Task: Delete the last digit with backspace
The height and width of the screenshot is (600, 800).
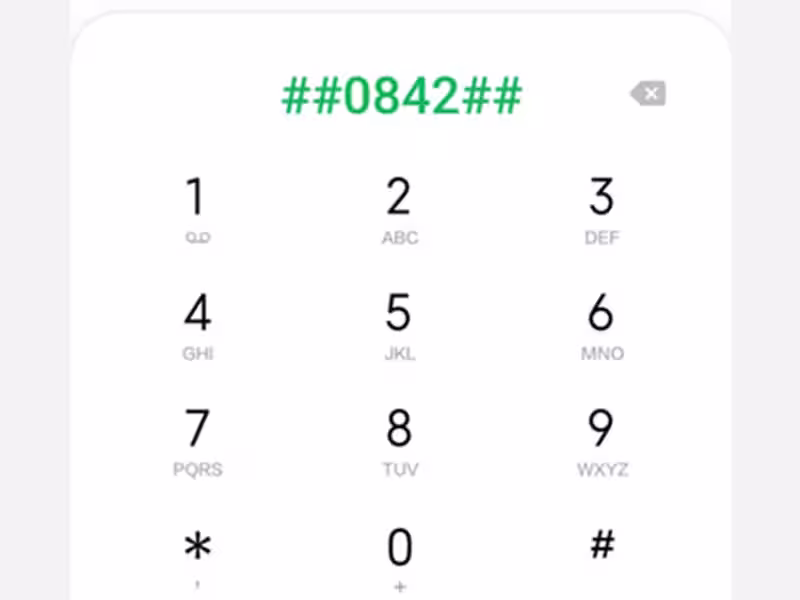Action: click(648, 95)
